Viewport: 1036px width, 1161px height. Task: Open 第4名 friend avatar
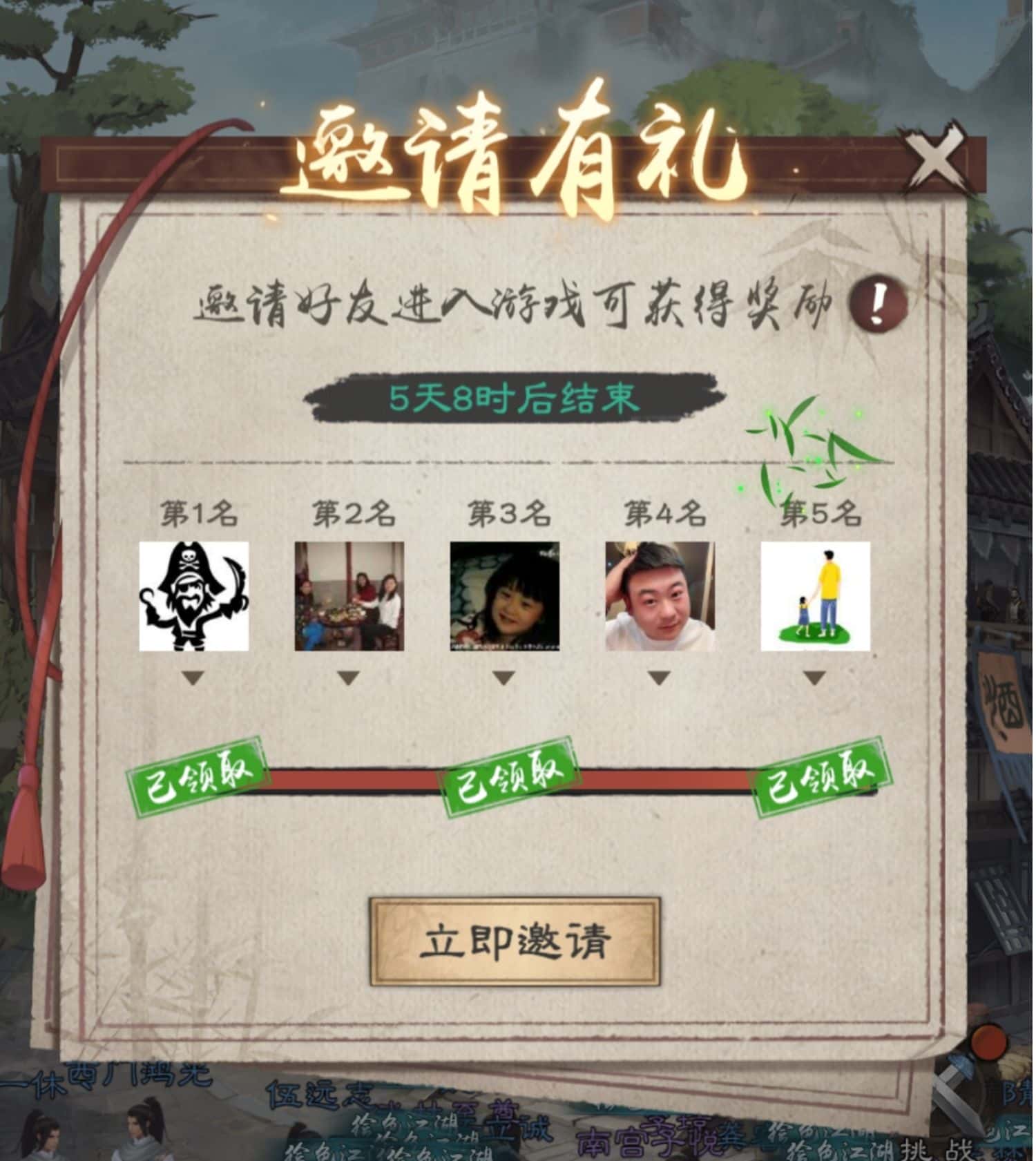660,597
